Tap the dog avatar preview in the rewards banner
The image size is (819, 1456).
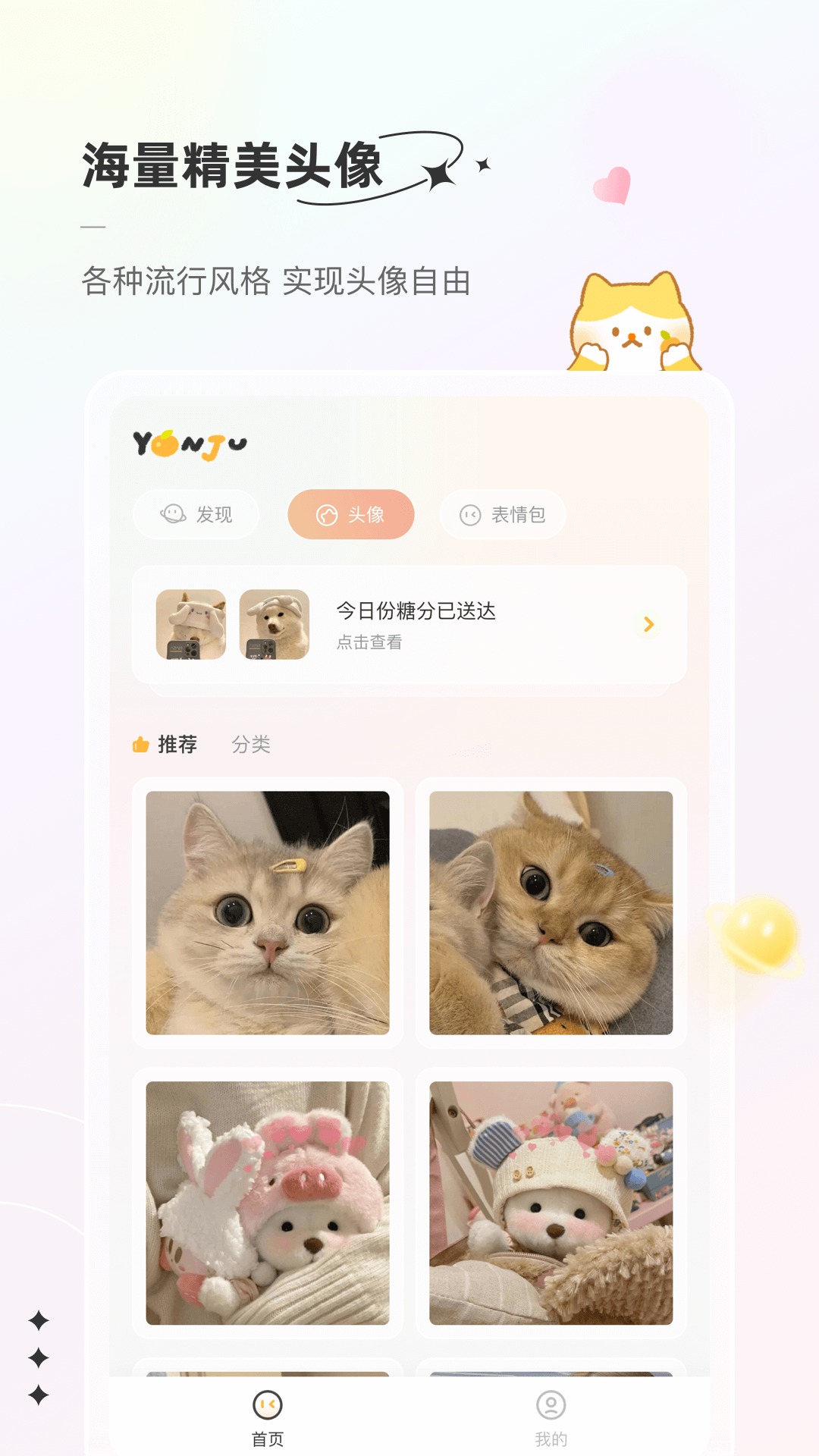275,624
